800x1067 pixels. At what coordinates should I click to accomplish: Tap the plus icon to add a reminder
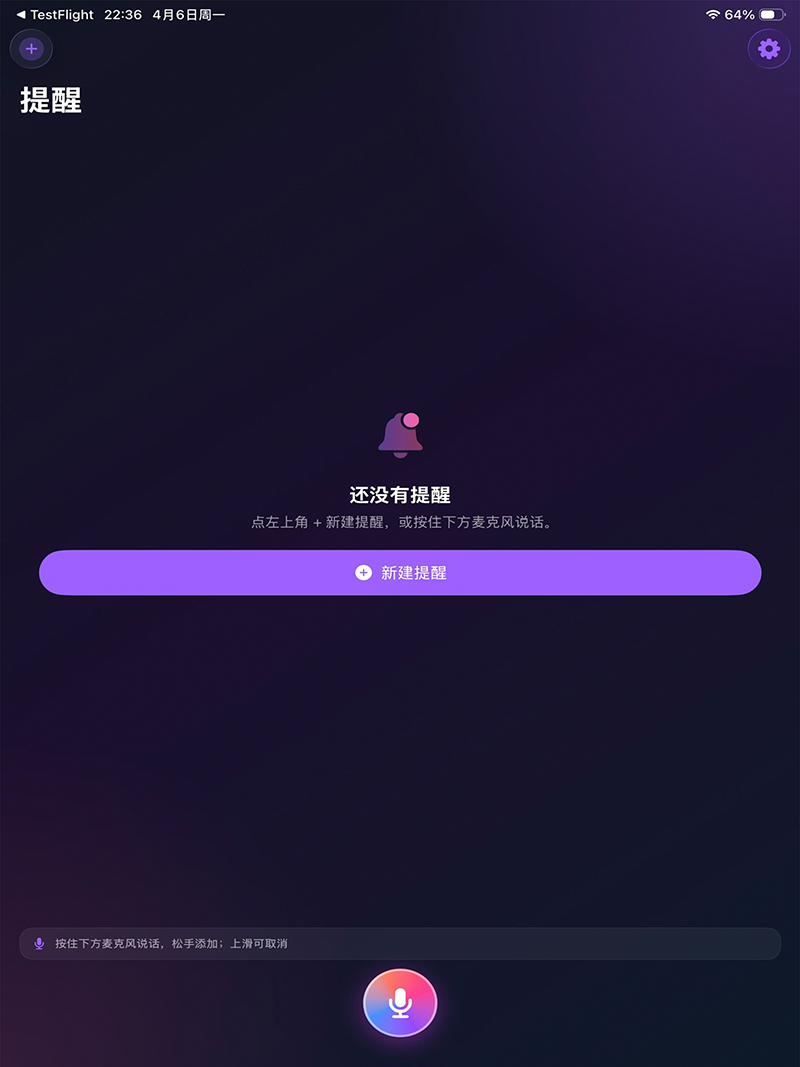31,48
